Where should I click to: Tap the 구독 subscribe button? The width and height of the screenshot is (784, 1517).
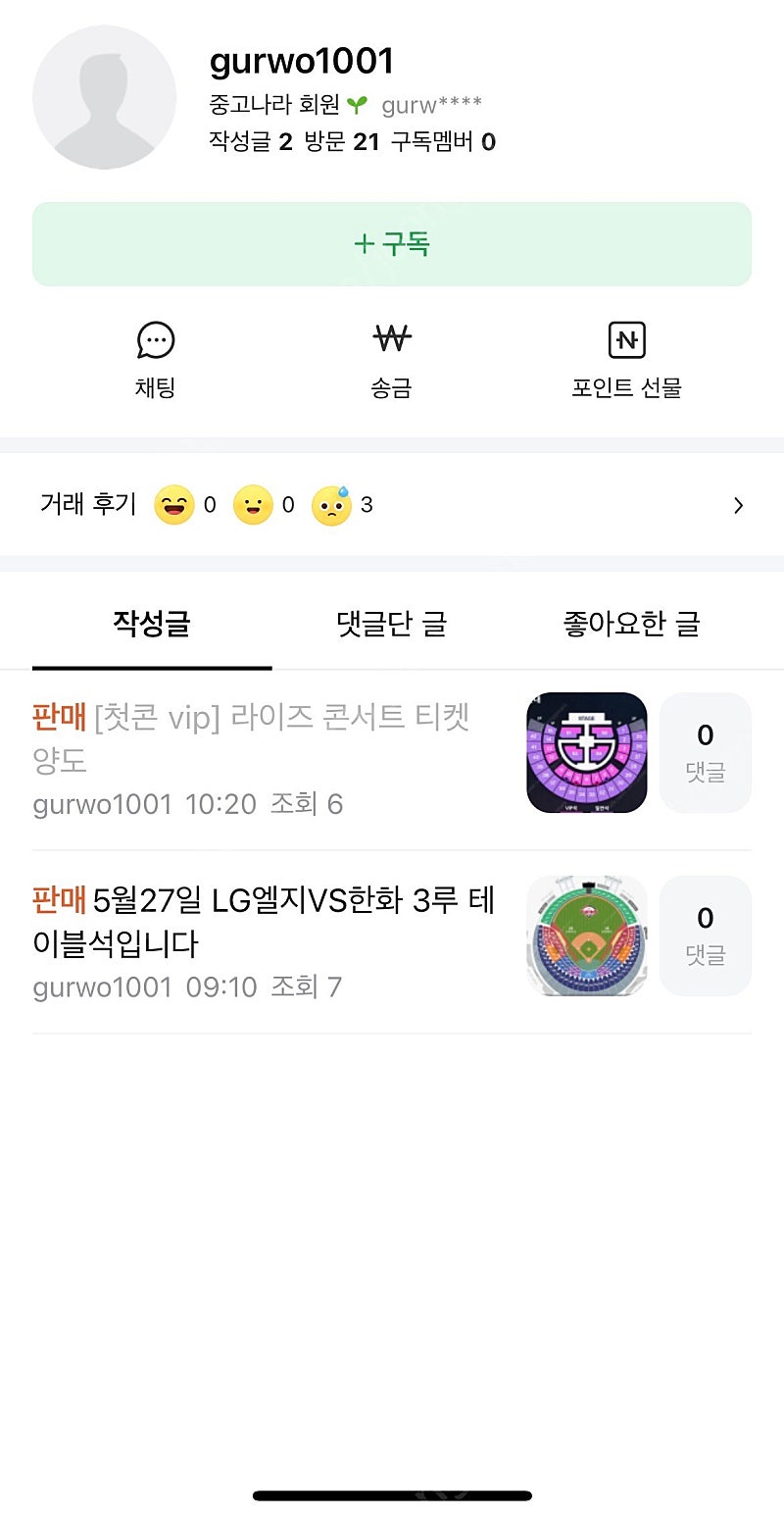(x=392, y=244)
